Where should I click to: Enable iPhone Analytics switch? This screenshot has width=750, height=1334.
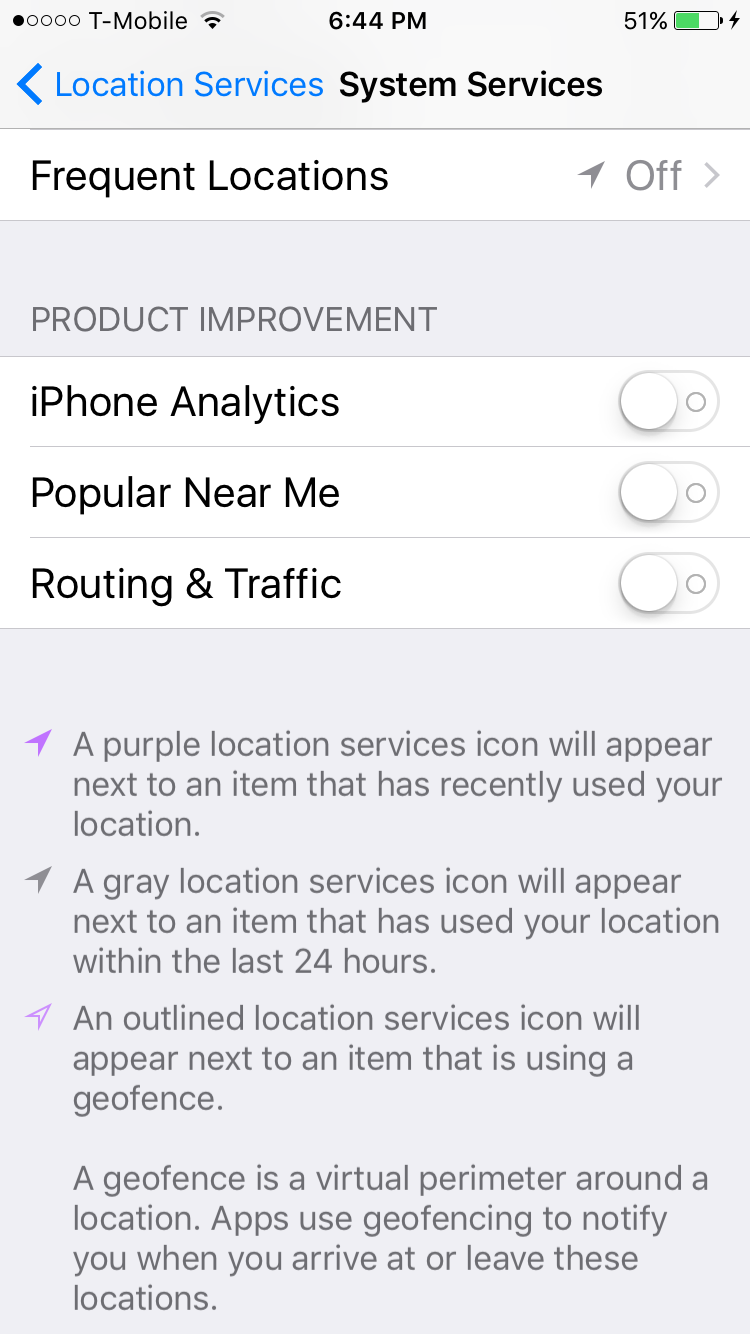669,402
